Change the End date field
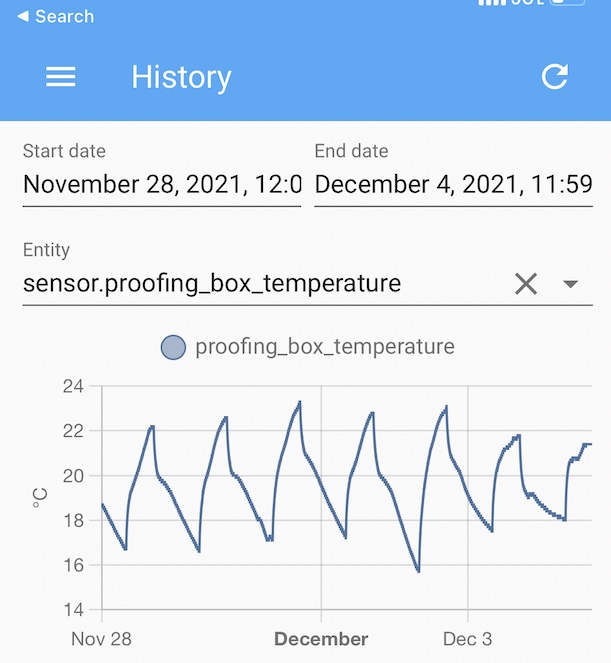 click(x=453, y=185)
